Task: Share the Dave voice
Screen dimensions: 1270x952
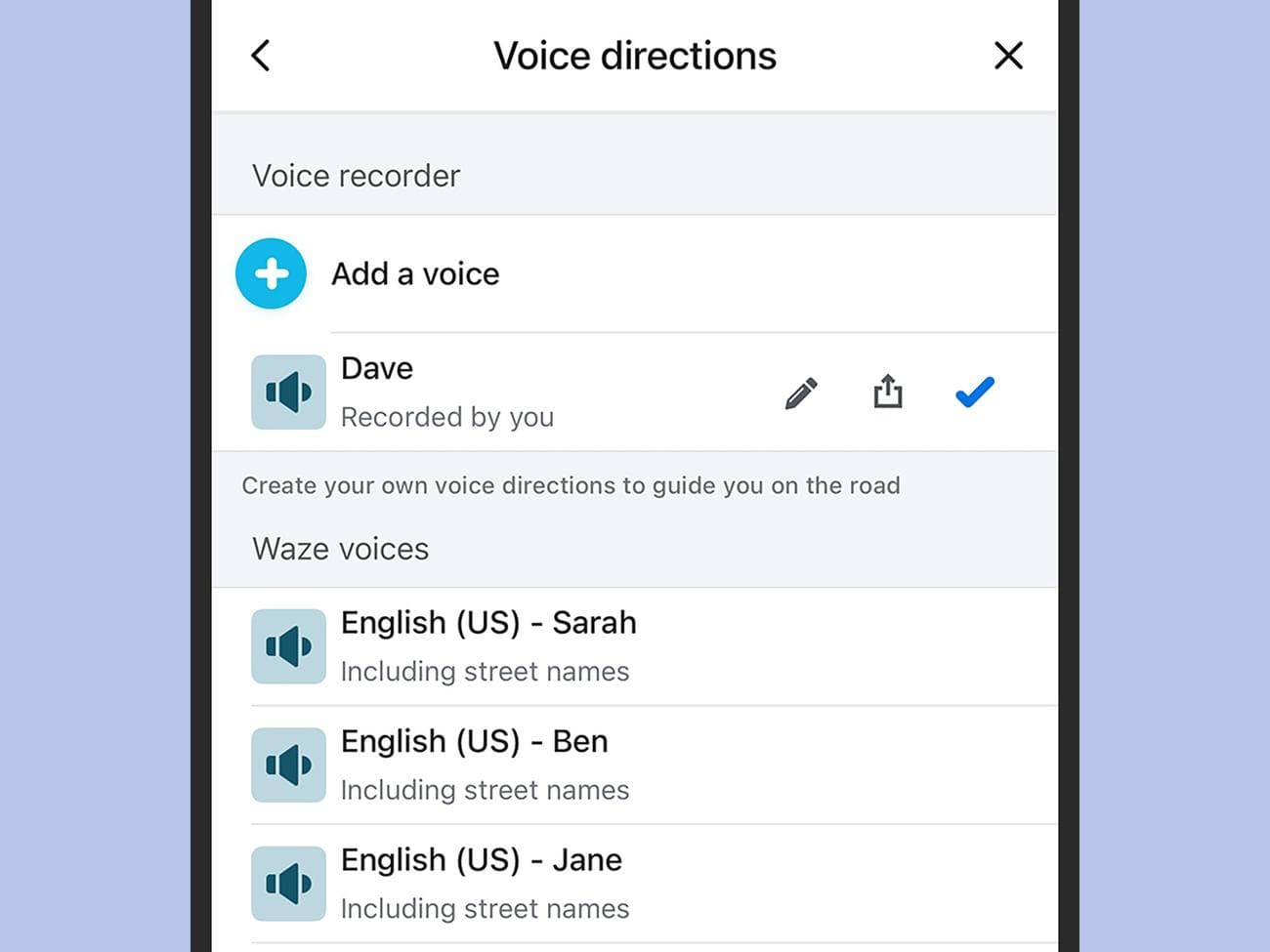Action: click(887, 392)
